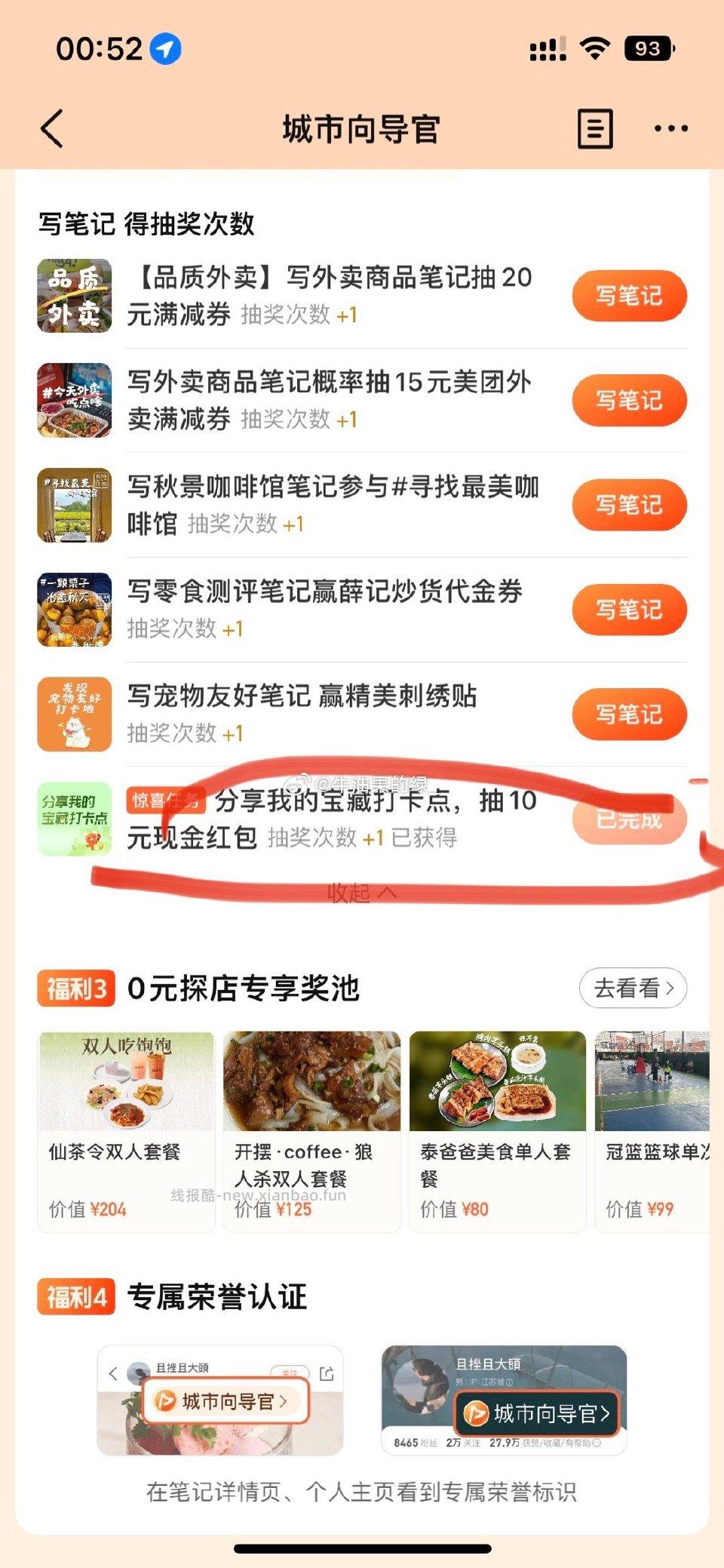Tap the back arrow to leave 城市向导官
Screen dimensions: 724x1568
pos(51,128)
